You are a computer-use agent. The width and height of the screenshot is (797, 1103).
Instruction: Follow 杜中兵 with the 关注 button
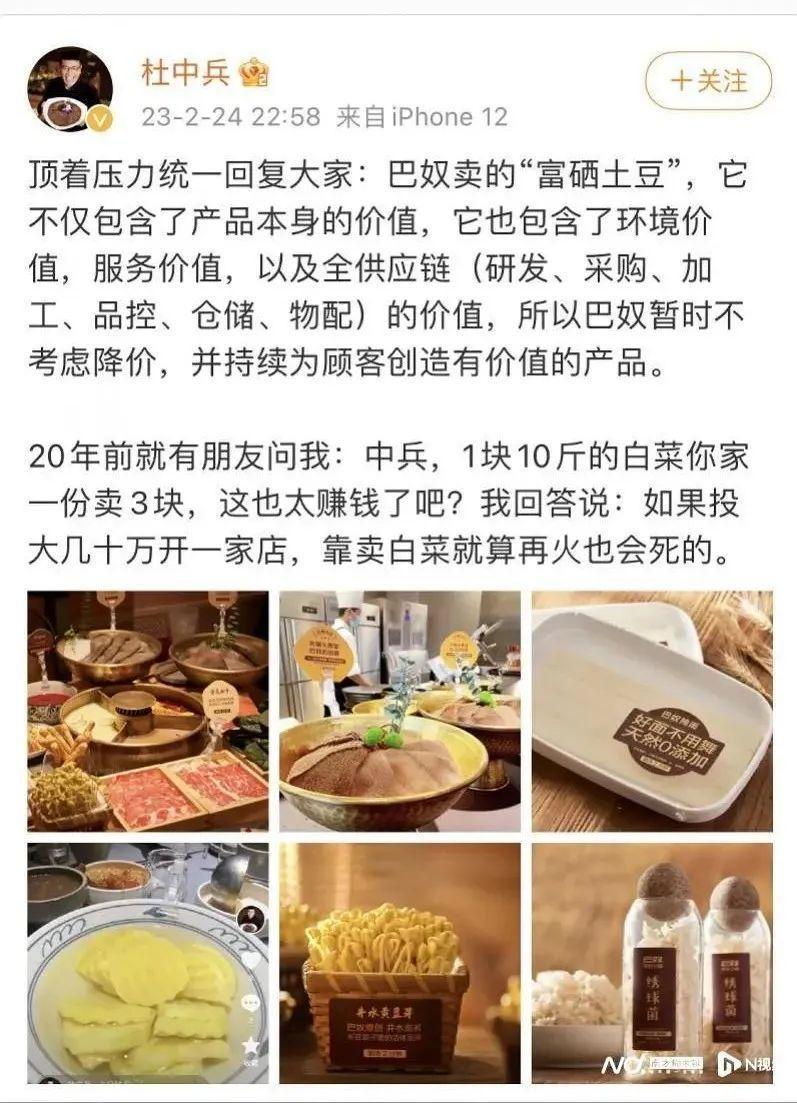pos(708,80)
